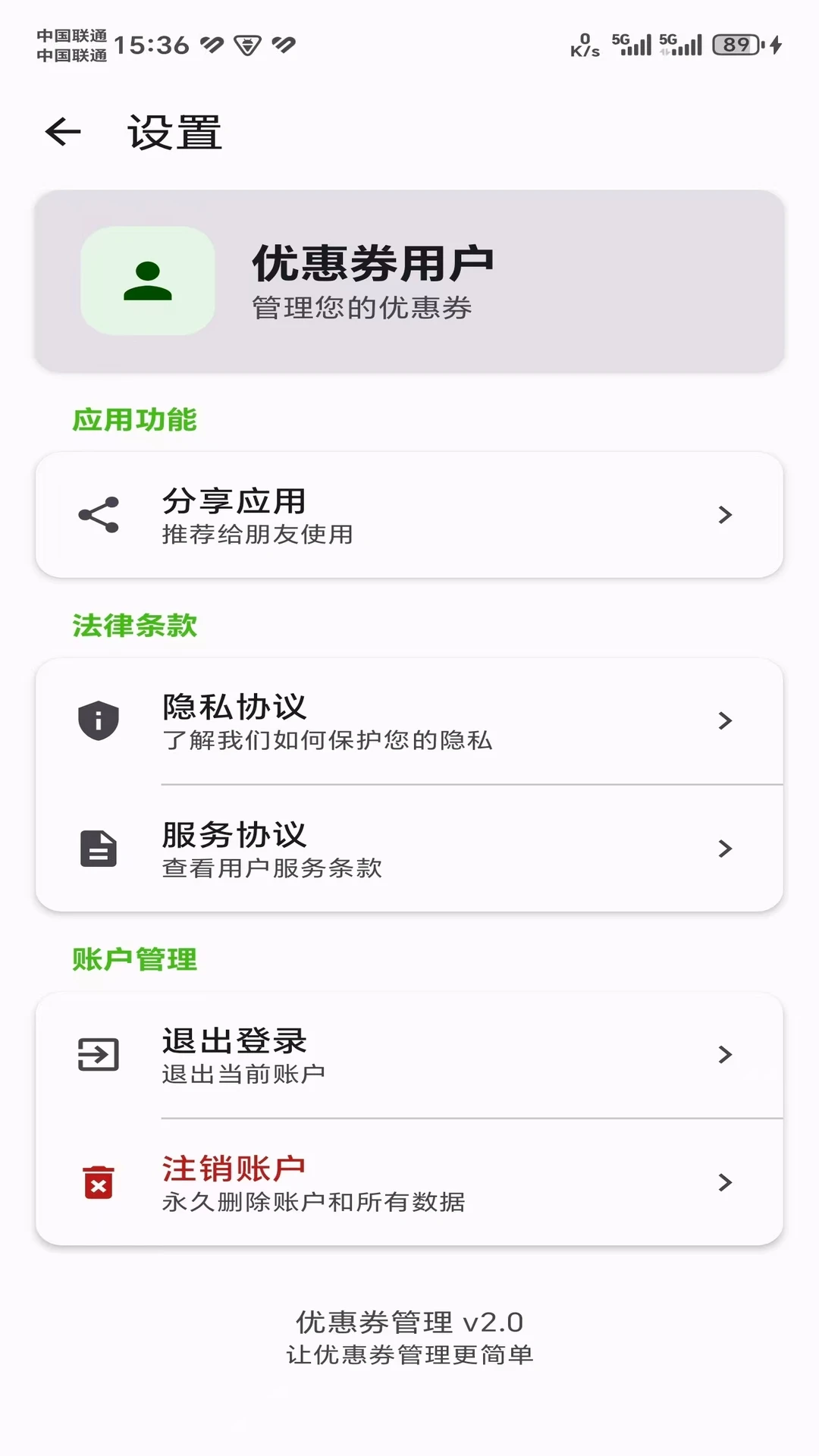Screen dimensions: 819x1456
Task: Tap the red trash icon for 注销账户
Action: point(99,1183)
